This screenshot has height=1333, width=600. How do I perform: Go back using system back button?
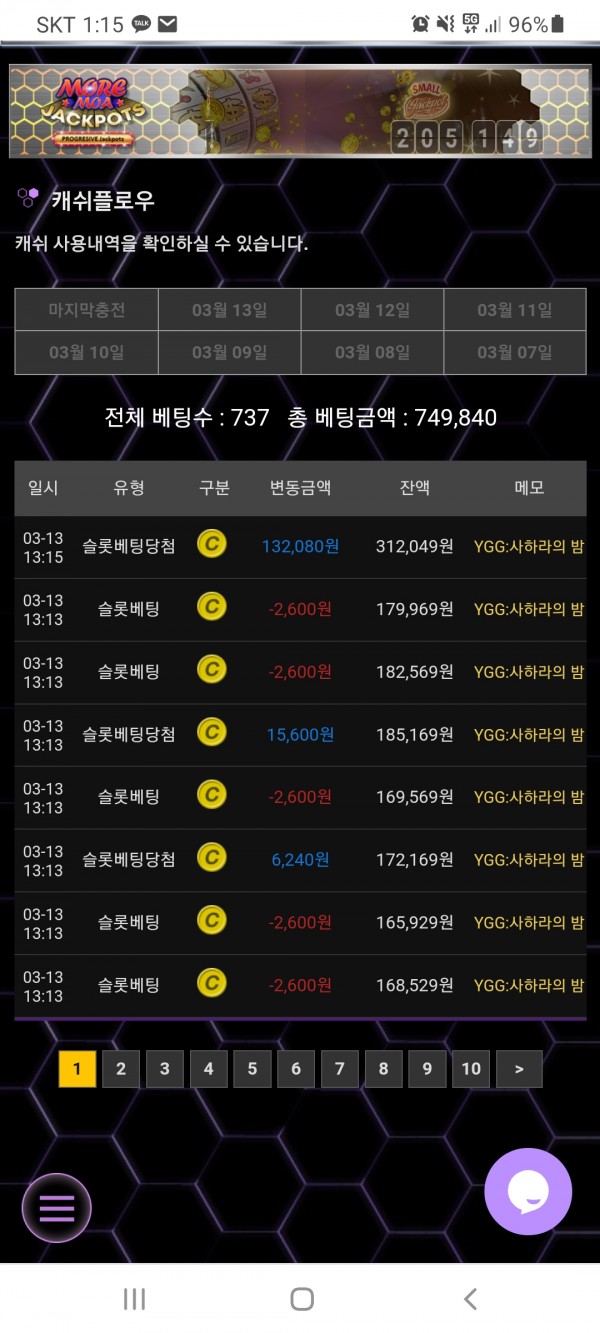[470, 1299]
